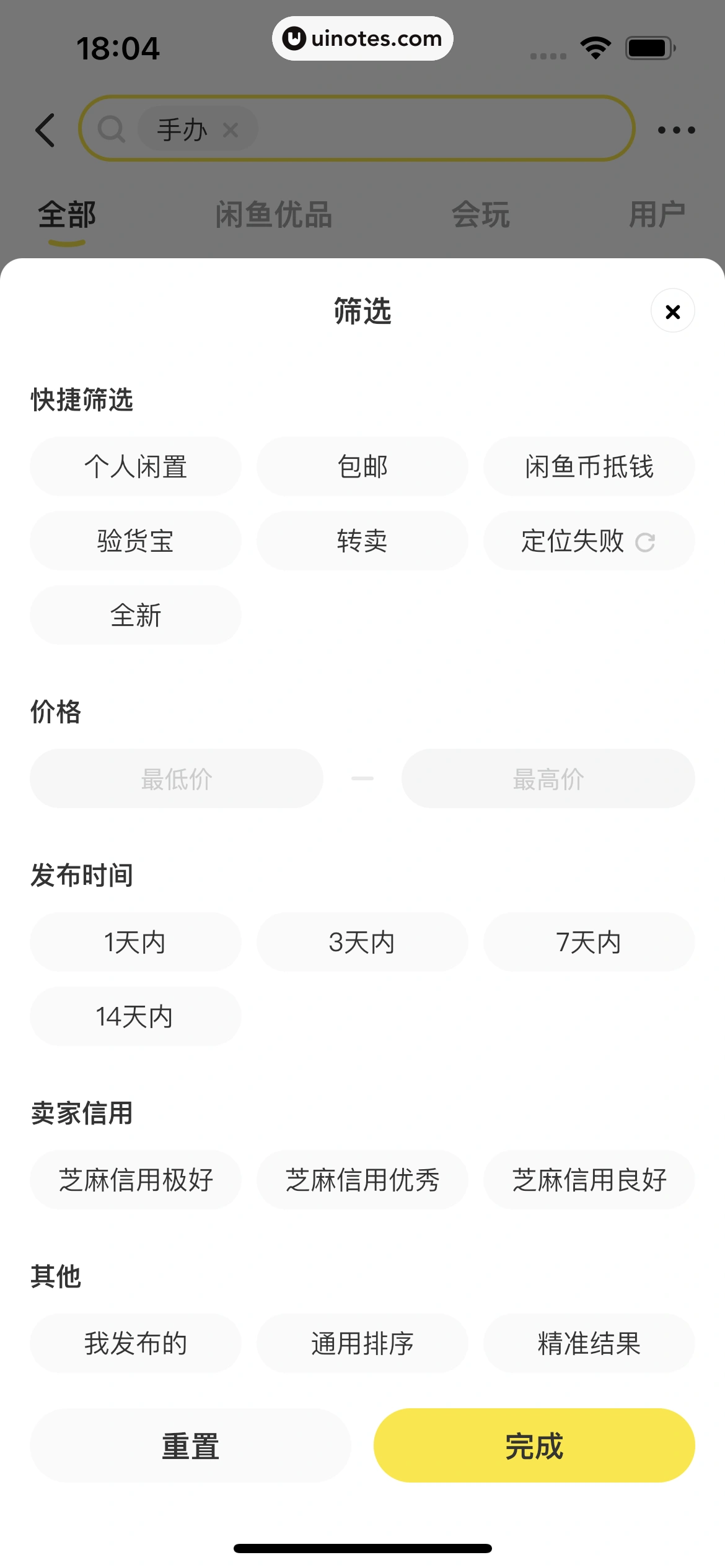This screenshot has width=725, height=1568.
Task: Switch to the 闲鱼优品 tab
Action: (275, 215)
